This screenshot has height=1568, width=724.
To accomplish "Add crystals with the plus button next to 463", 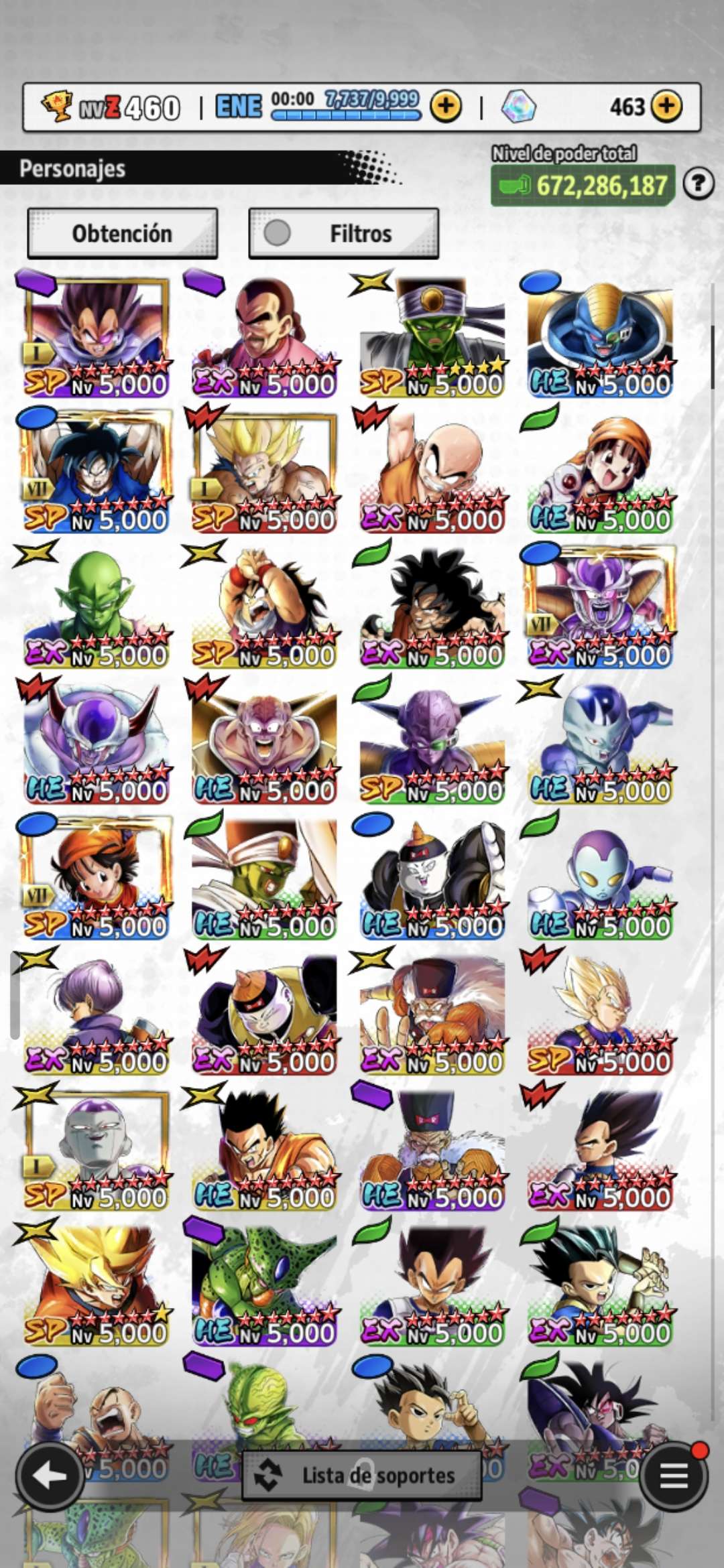I will tap(666, 106).
